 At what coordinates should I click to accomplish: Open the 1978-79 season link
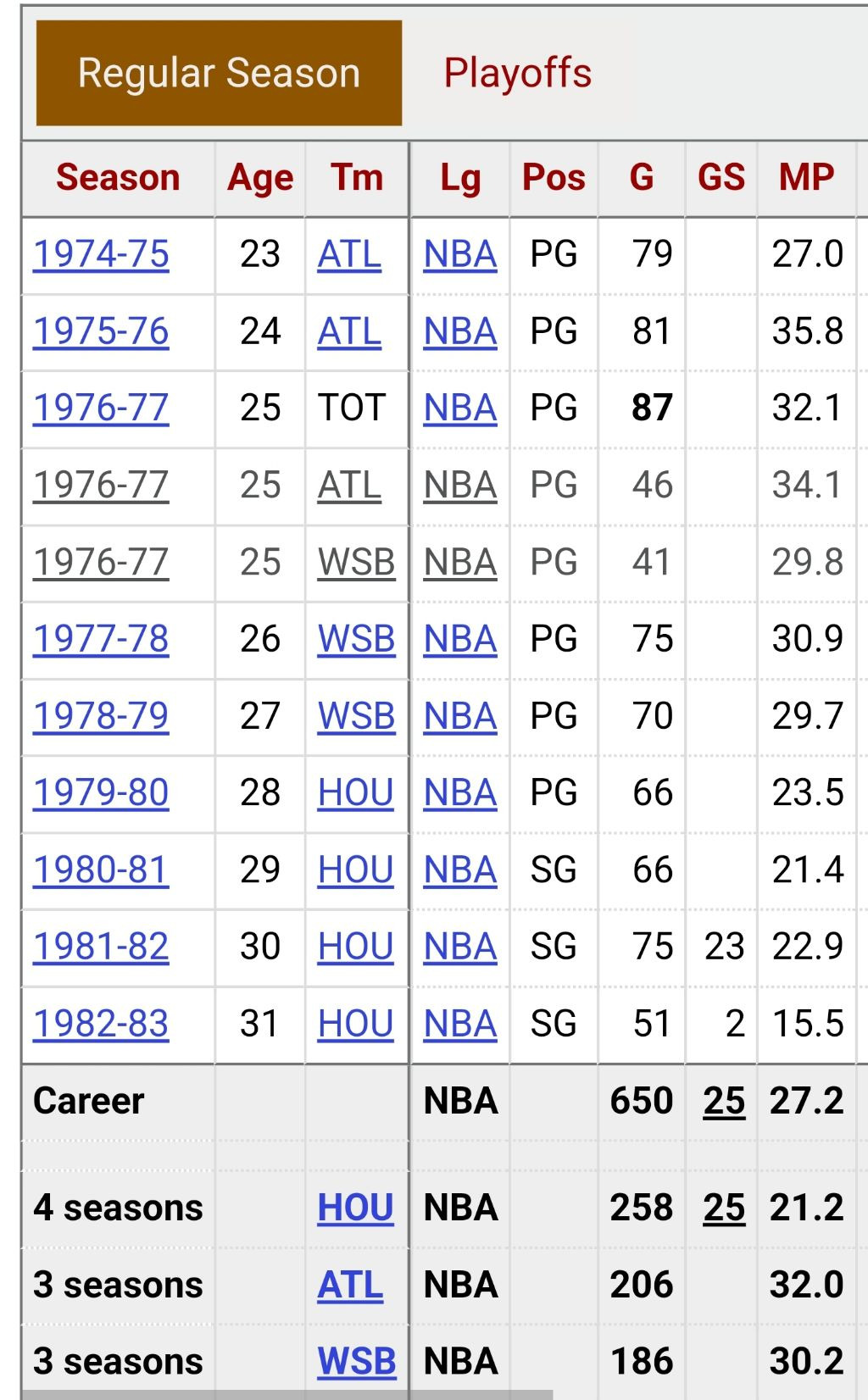[101, 716]
